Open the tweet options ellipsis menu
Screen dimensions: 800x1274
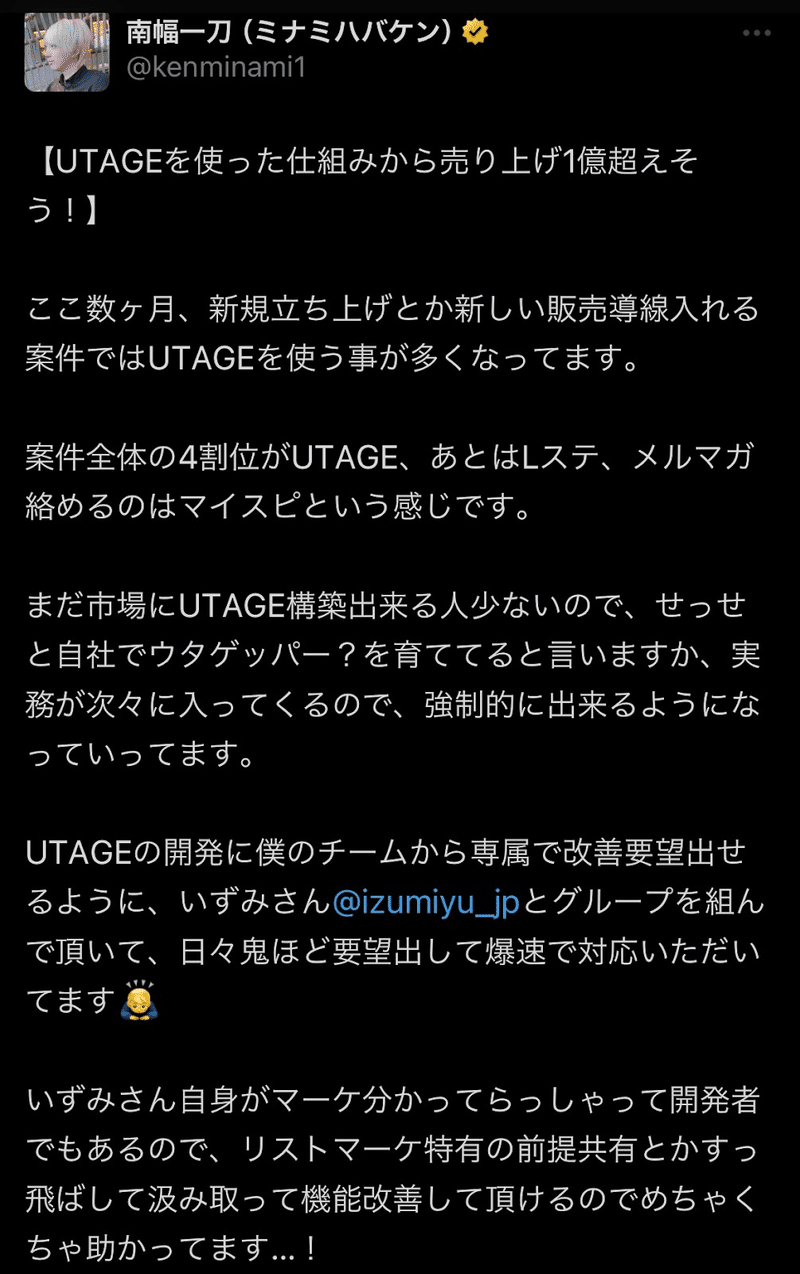tap(756, 32)
